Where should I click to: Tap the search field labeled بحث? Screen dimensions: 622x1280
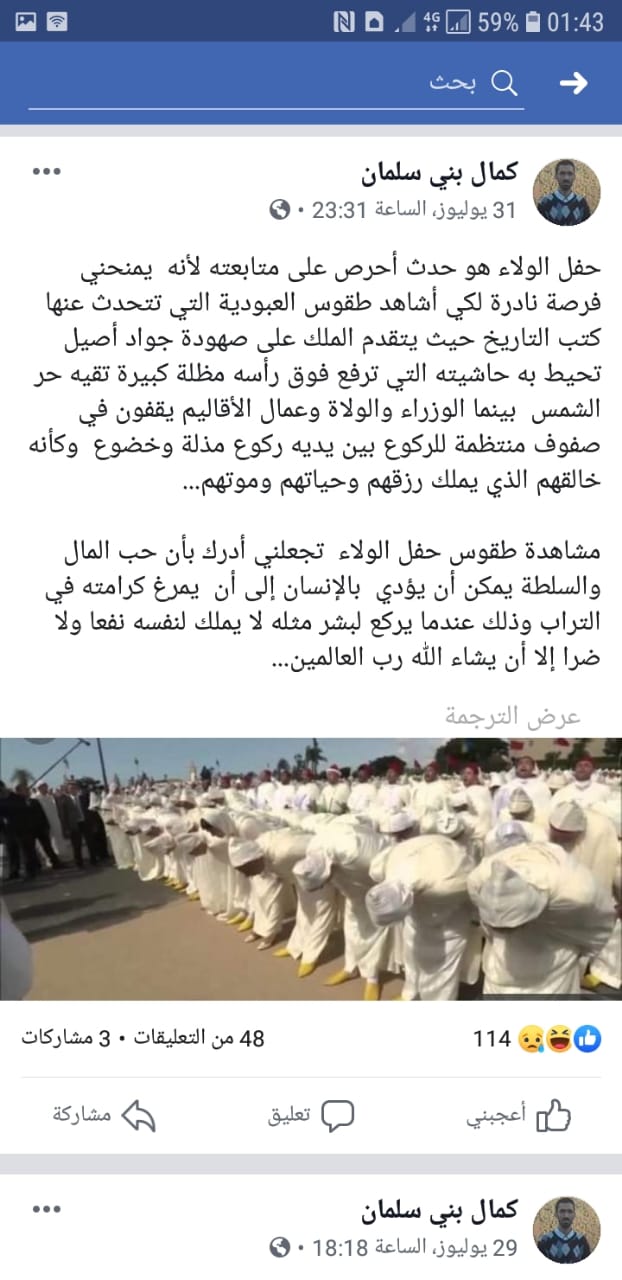[x=280, y=83]
